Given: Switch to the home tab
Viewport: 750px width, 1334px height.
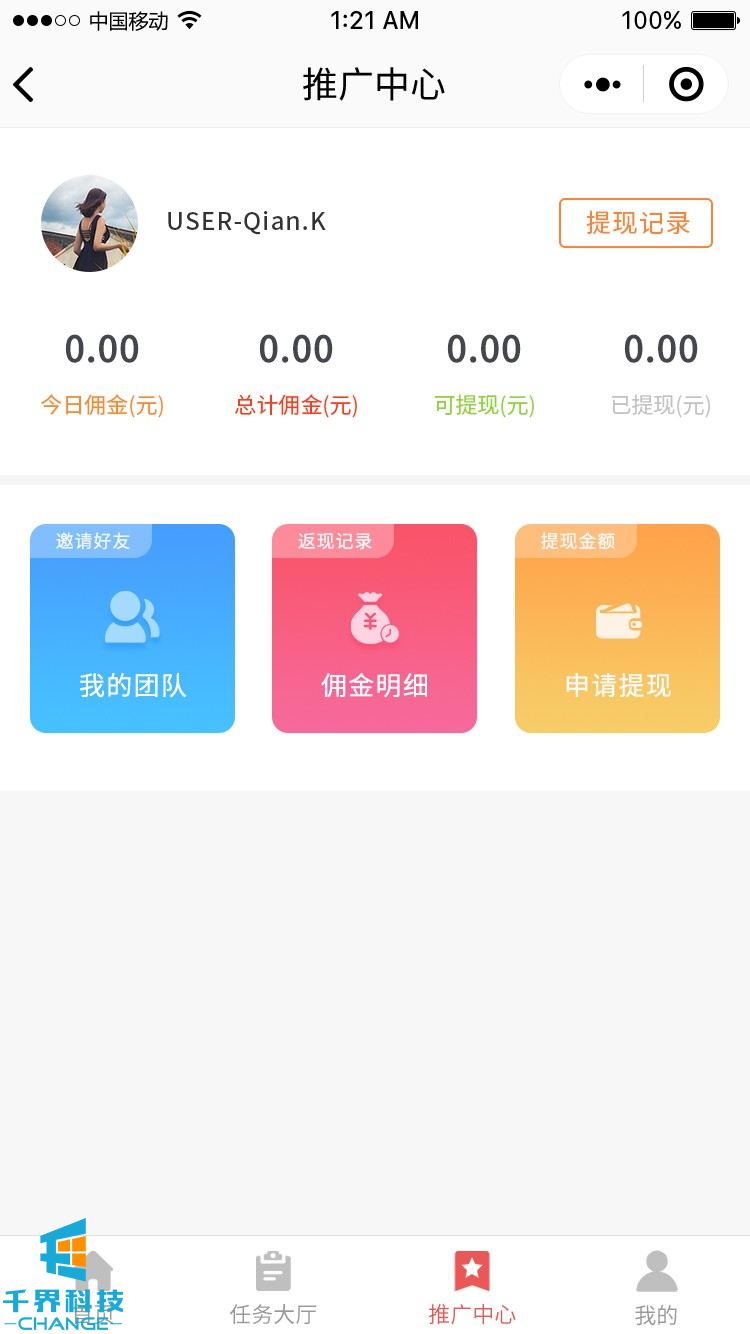Looking at the screenshot, I should [93, 1285].
